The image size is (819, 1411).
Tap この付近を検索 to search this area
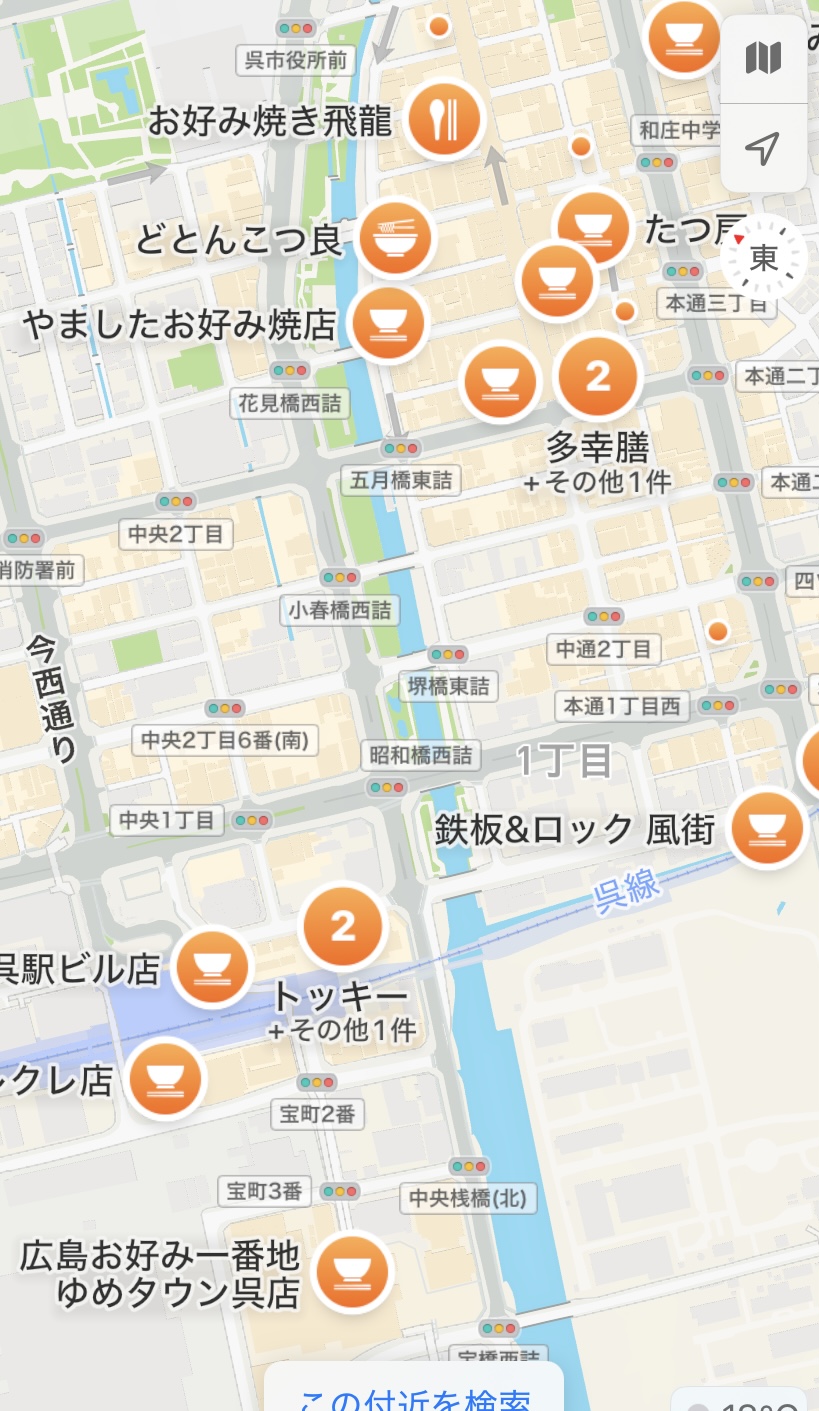tap(414, 1397)
